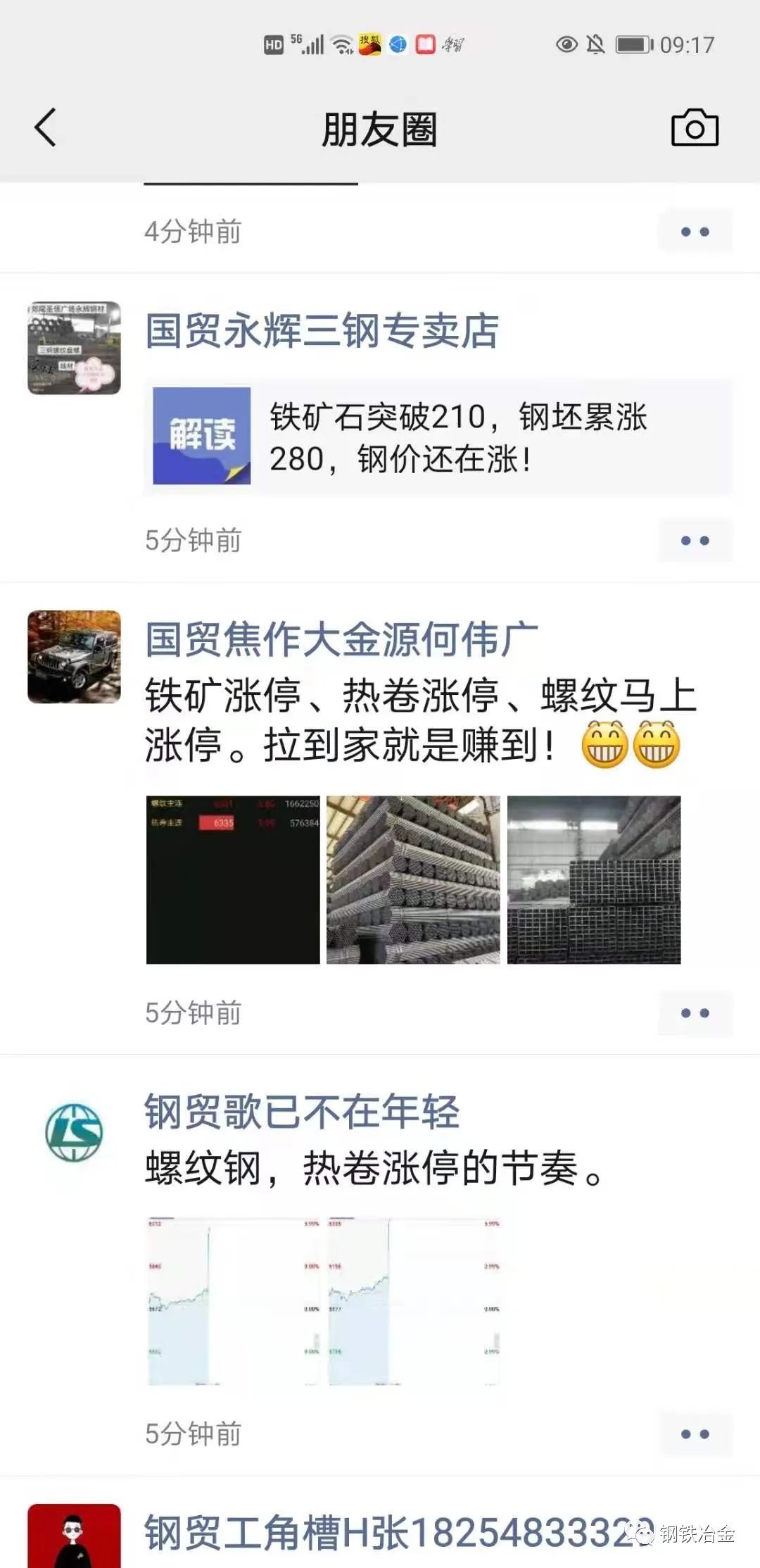Open 钢贸工角槽H张 profile name
This screenshot has height=1568, width=760.
(394, 1533)
